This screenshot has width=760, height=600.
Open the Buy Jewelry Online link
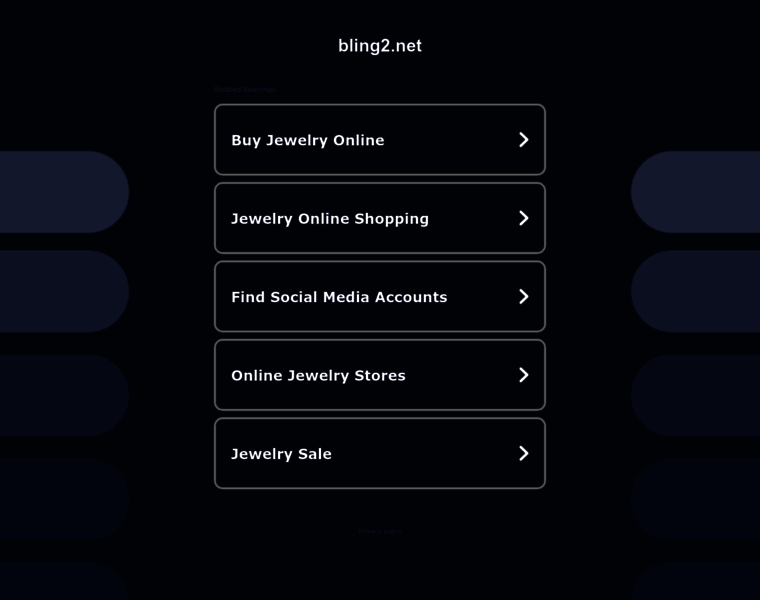(379, 140)
